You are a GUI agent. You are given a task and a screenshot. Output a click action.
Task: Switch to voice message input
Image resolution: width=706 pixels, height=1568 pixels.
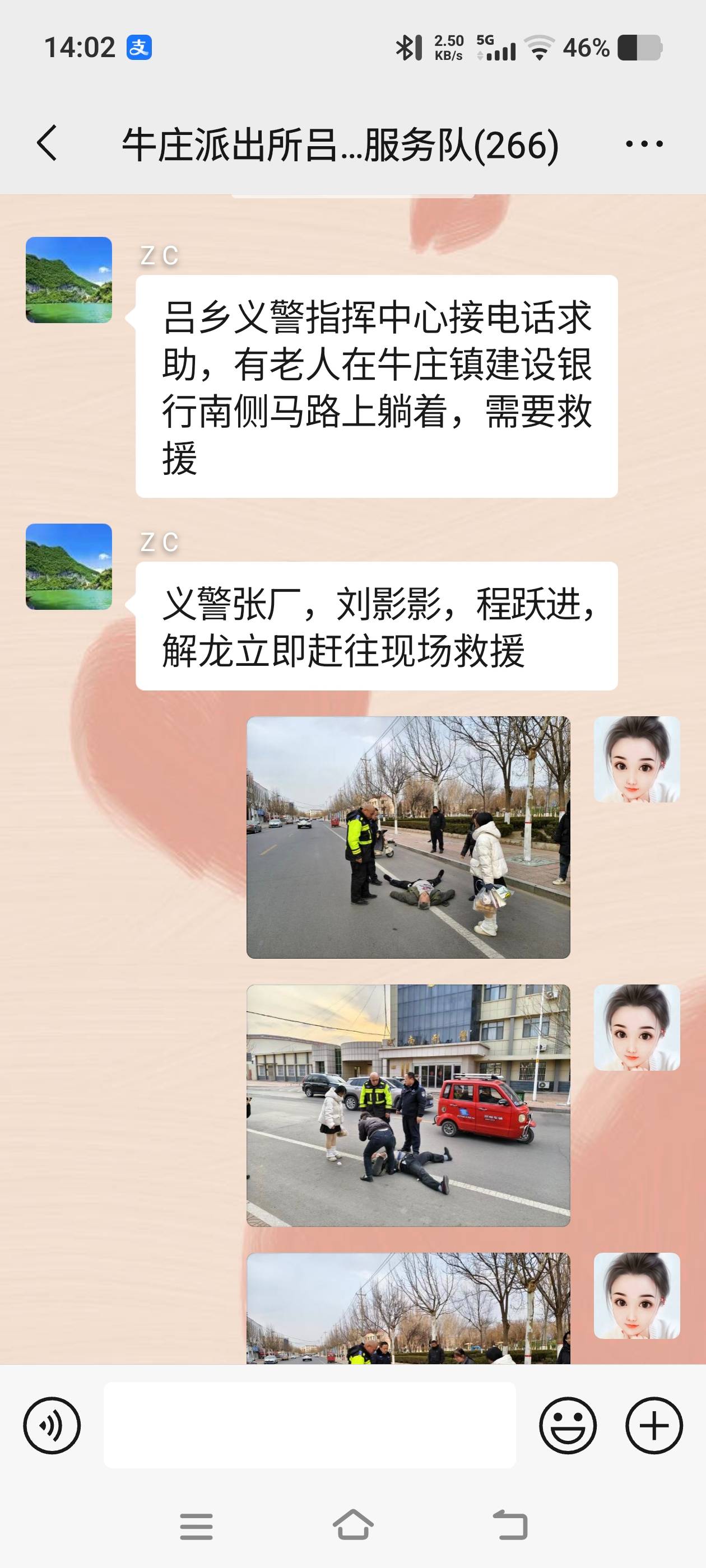(52, 1426)
